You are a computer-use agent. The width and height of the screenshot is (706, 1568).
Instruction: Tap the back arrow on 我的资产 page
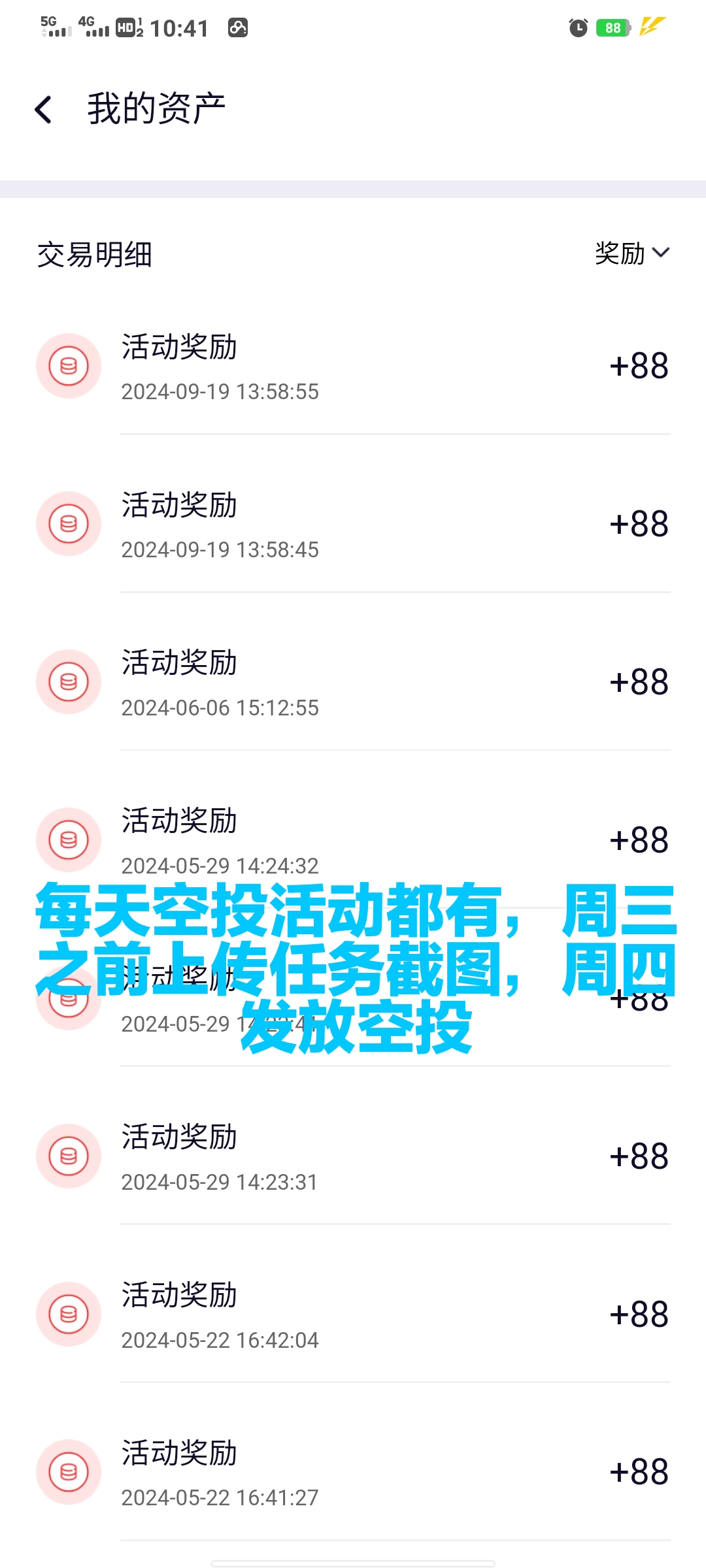pyautogui.click(x=43, y=108)
